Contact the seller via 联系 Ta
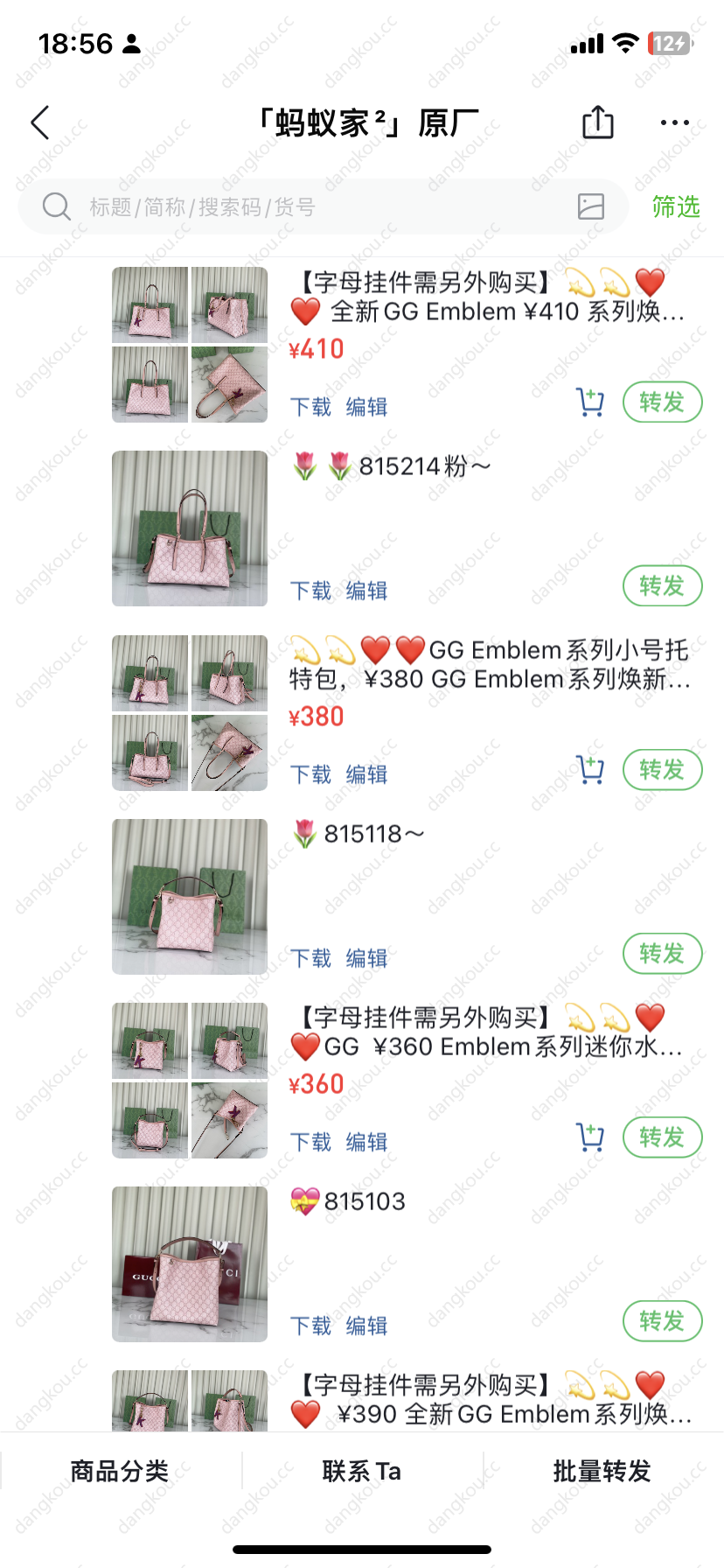724x1568 pixels. click(362, 1471)
